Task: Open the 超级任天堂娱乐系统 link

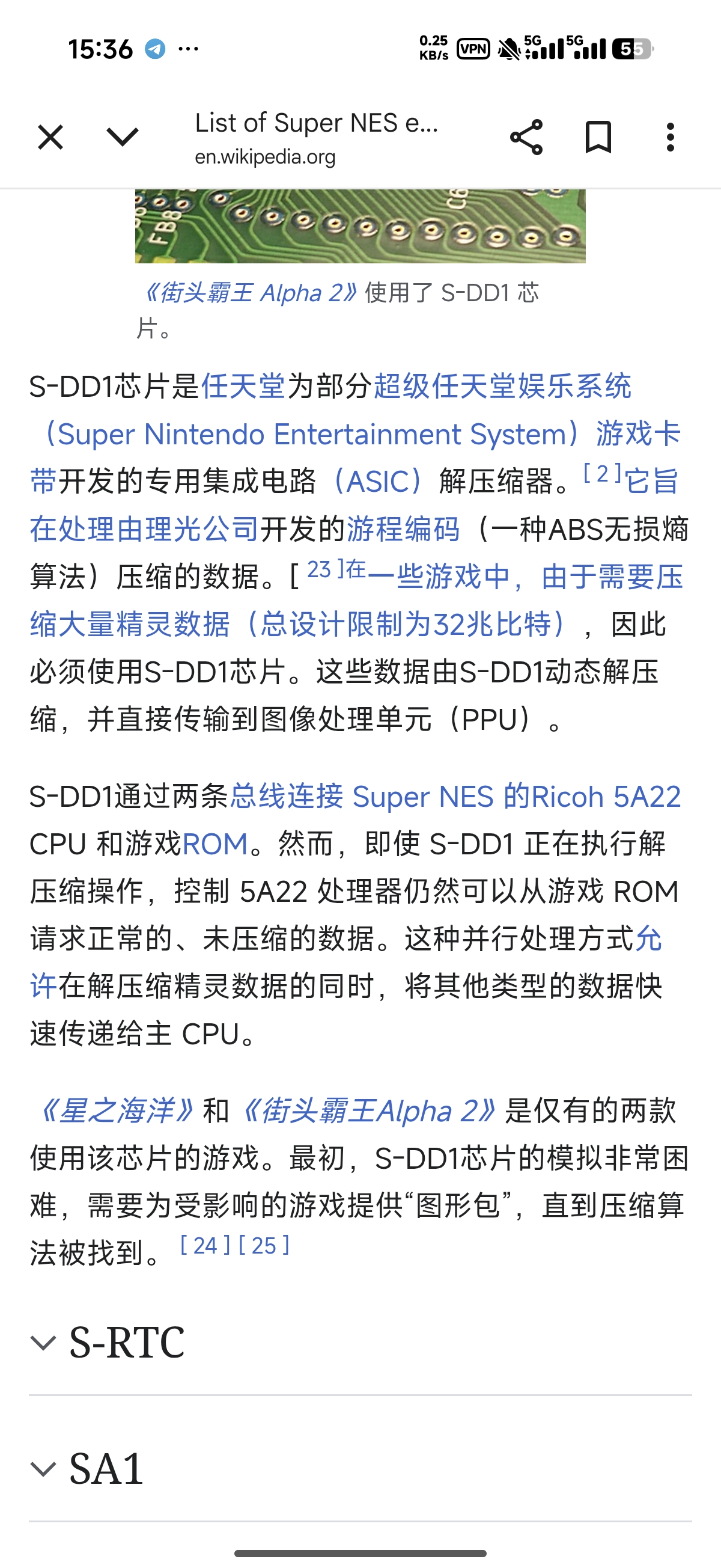Action: point(502,387)
